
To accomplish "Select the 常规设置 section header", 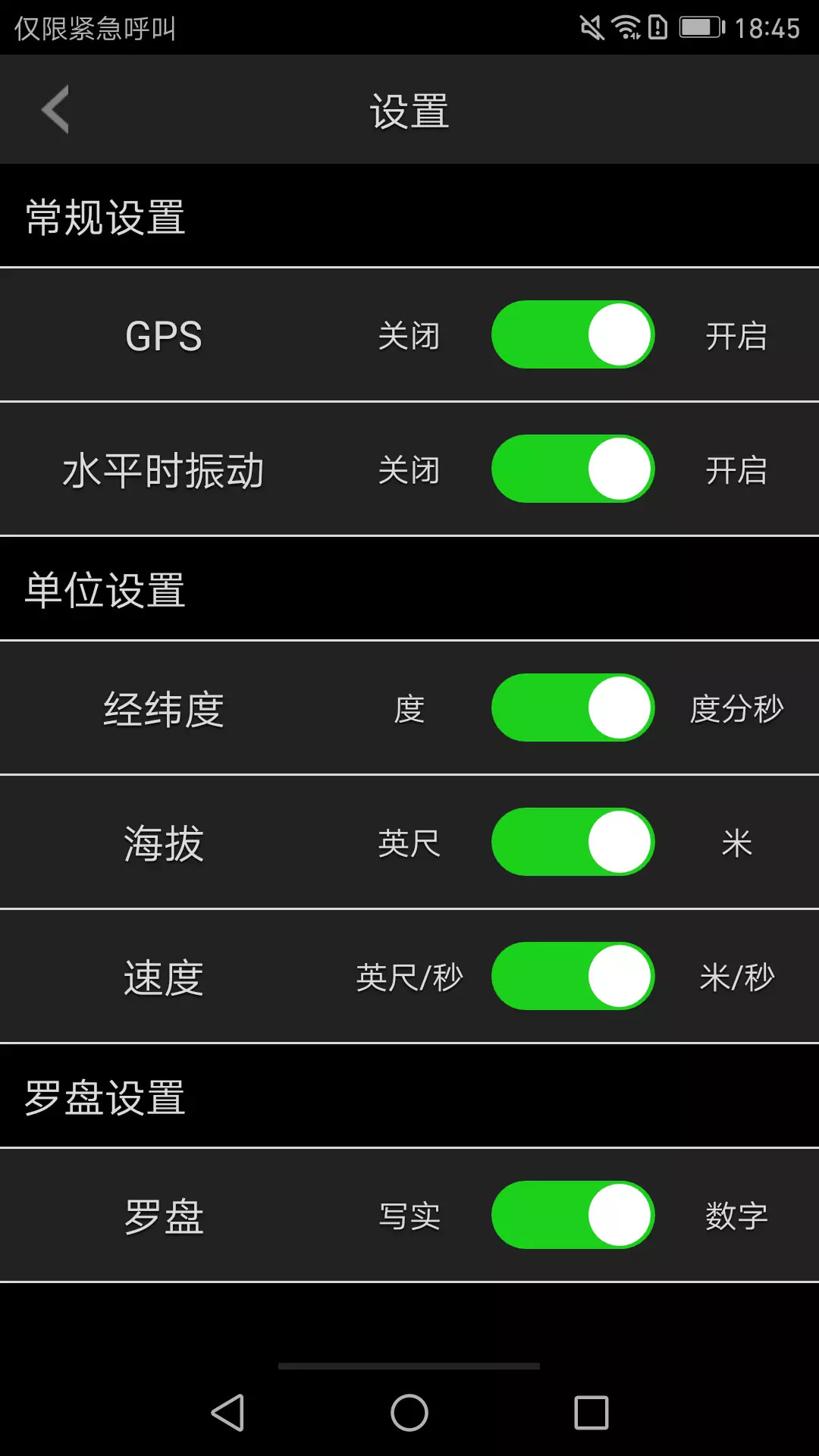I will pyautogui.click(x=104, y=218).
